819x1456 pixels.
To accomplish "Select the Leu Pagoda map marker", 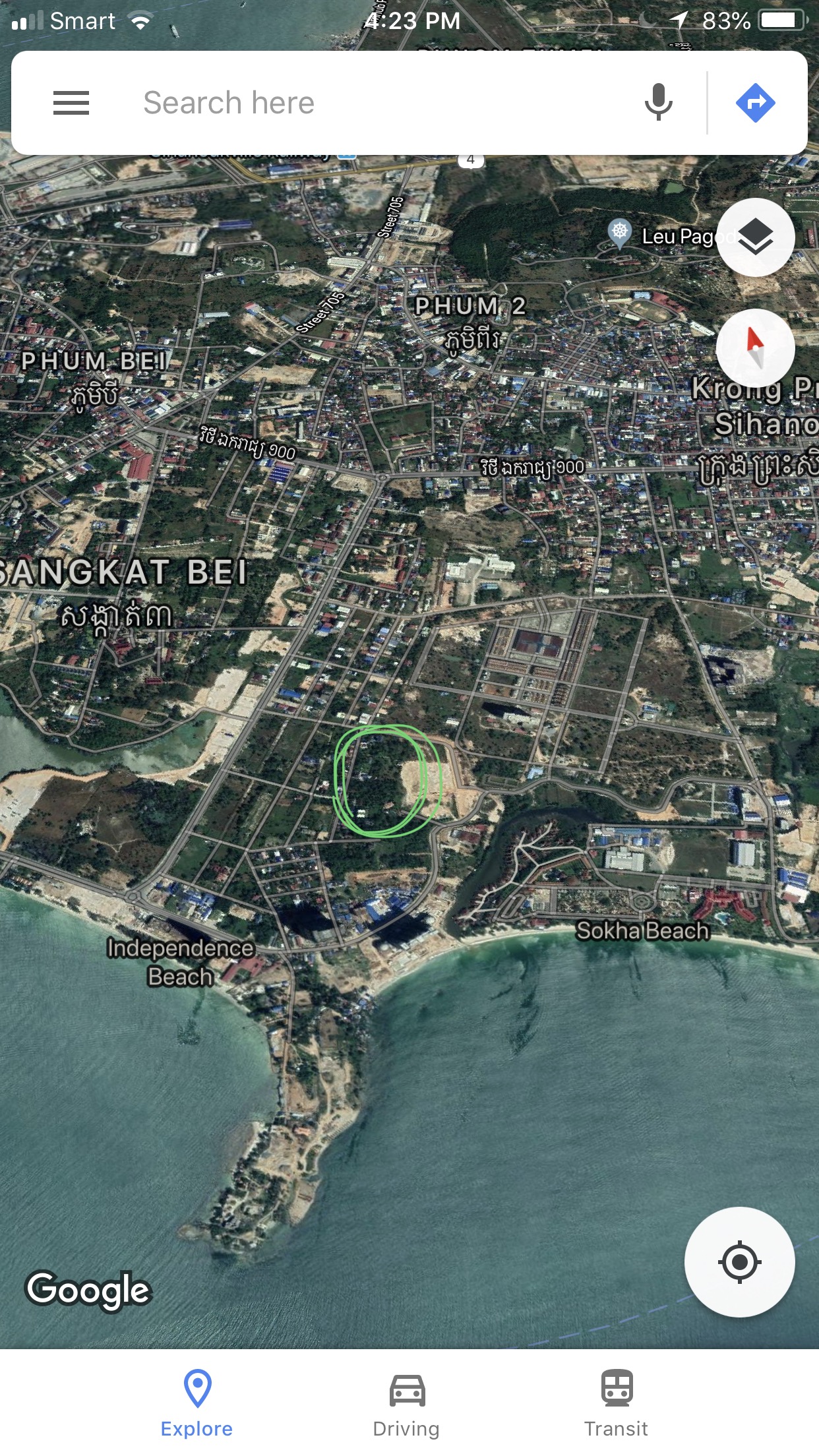I will (x=620, y=233).
